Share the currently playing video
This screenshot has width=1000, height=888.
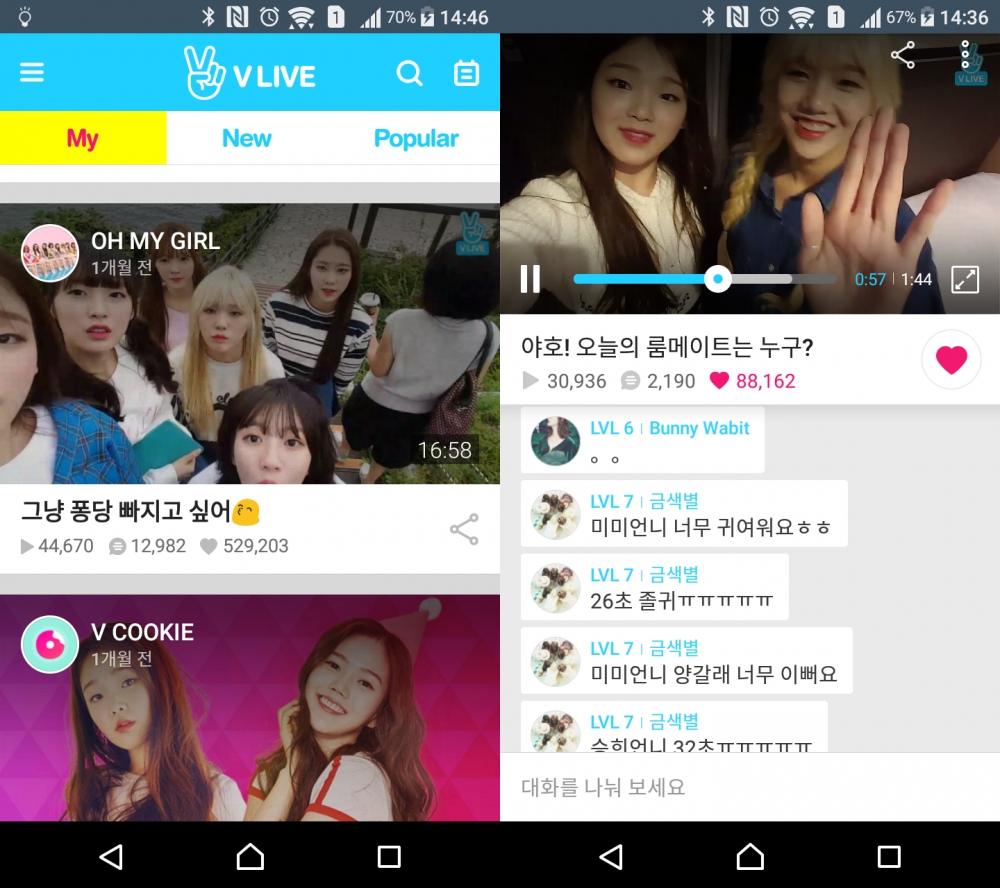click(903, 55)
